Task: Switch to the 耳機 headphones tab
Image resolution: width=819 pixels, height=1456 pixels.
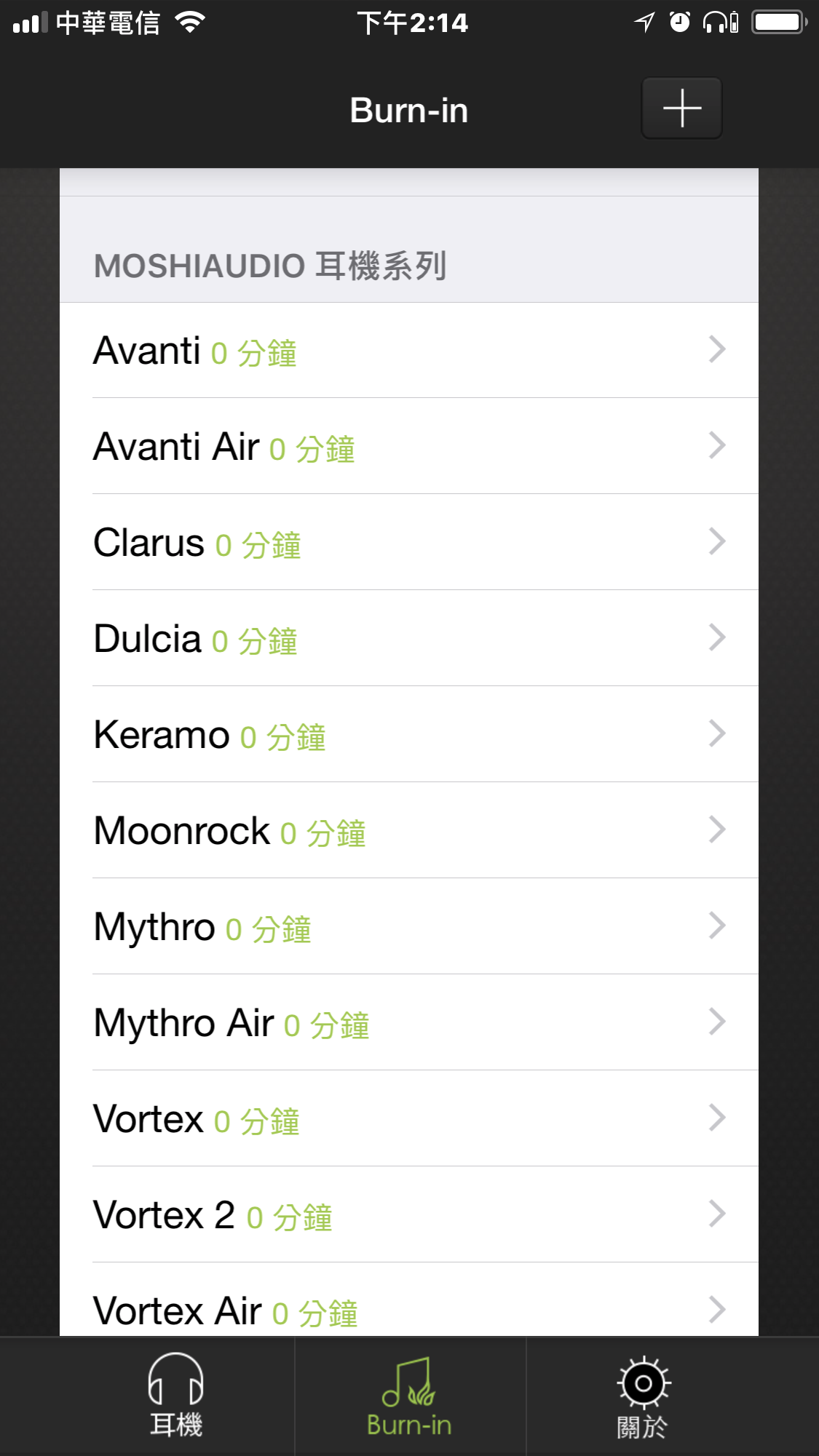Action: pos(175,1396)
